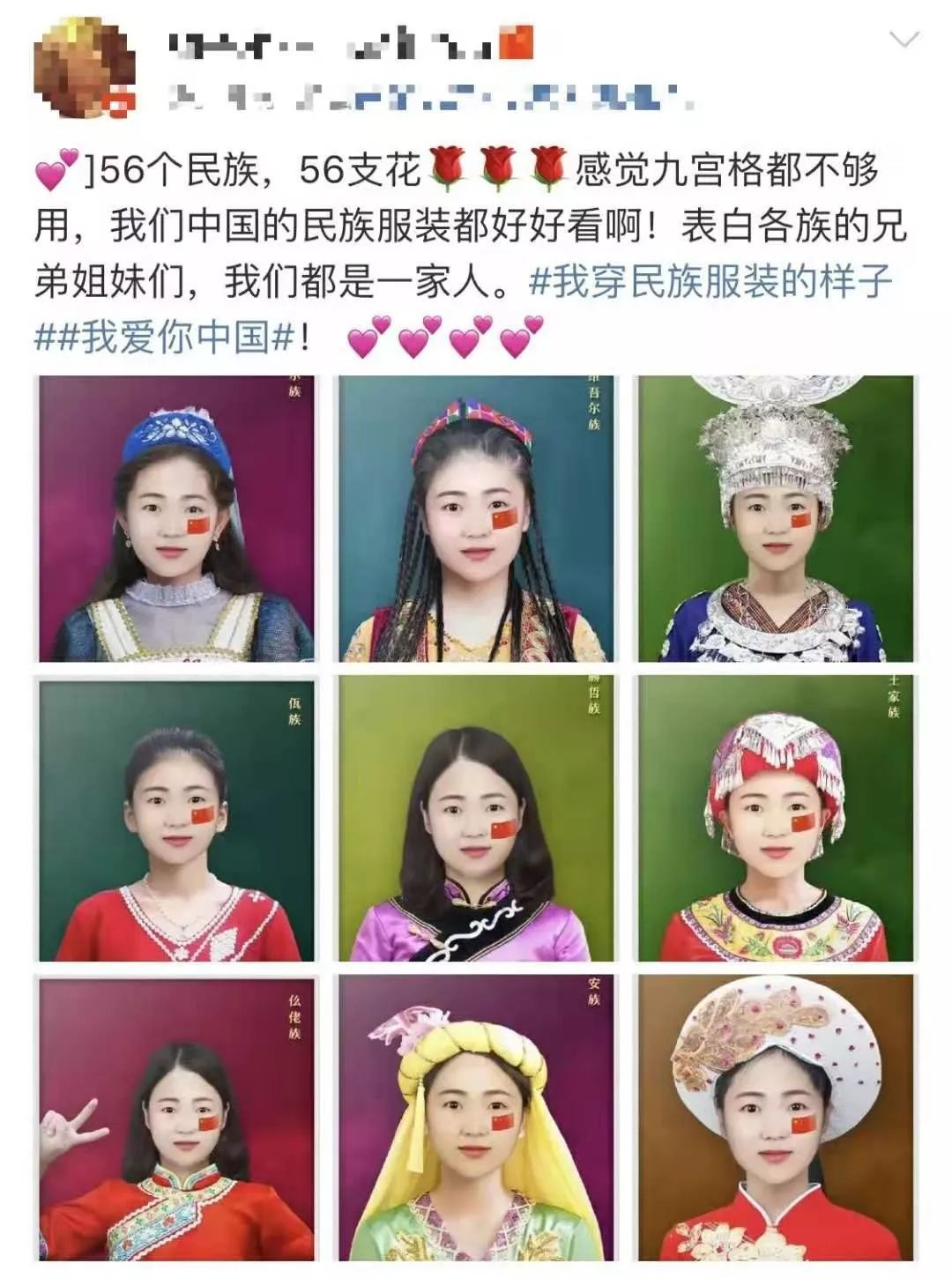View the 土家族 red tasseled hat photo
Image resolution: width=952 pixels, height=1278 pixels.
coord(777,820)
